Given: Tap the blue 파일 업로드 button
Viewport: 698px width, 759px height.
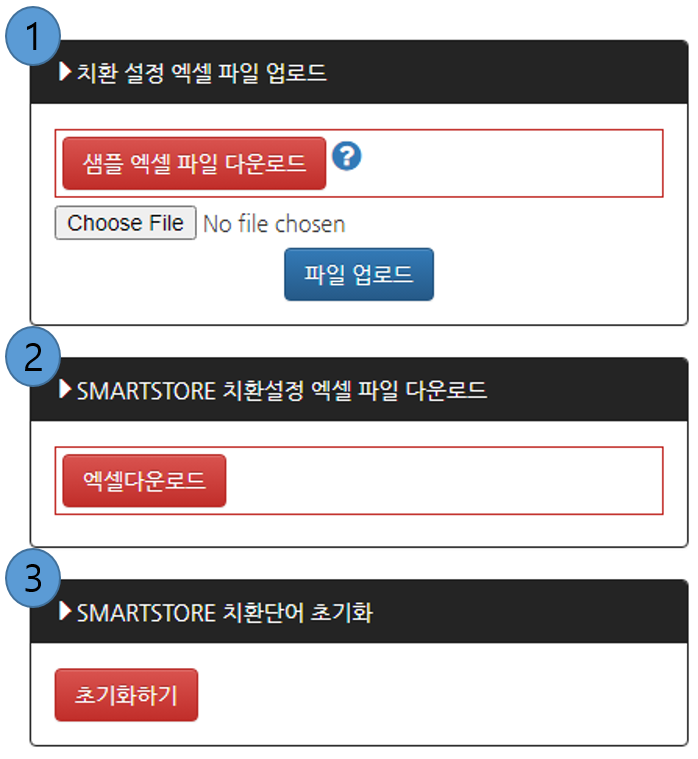Looking at the screenshot, I should tap(358, 274).
